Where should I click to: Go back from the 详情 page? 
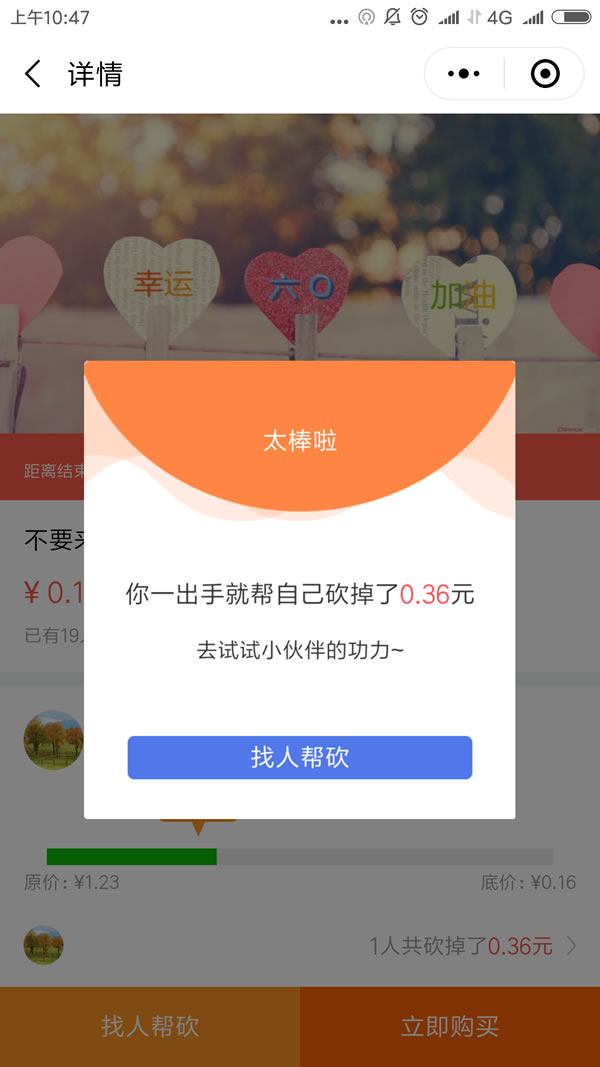tap(33, 74)
